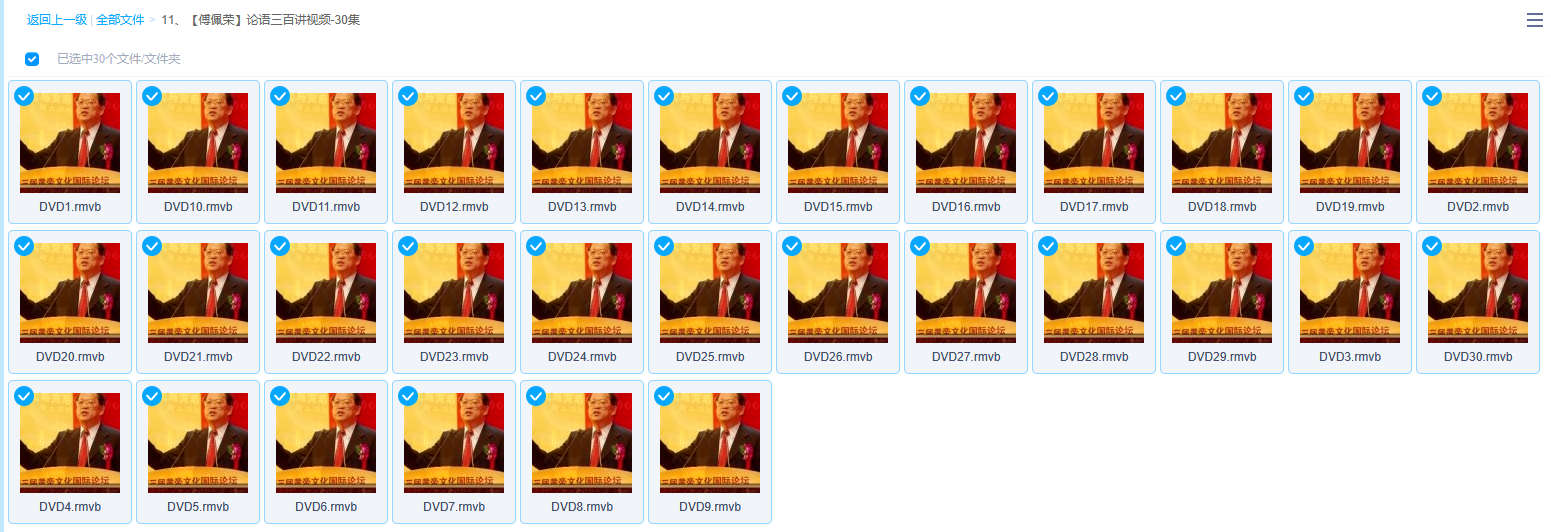Screen dimensions: 1551x532
Task: Deselect the checkmark on DVD9.rmvb
Action: coord(664,396)
